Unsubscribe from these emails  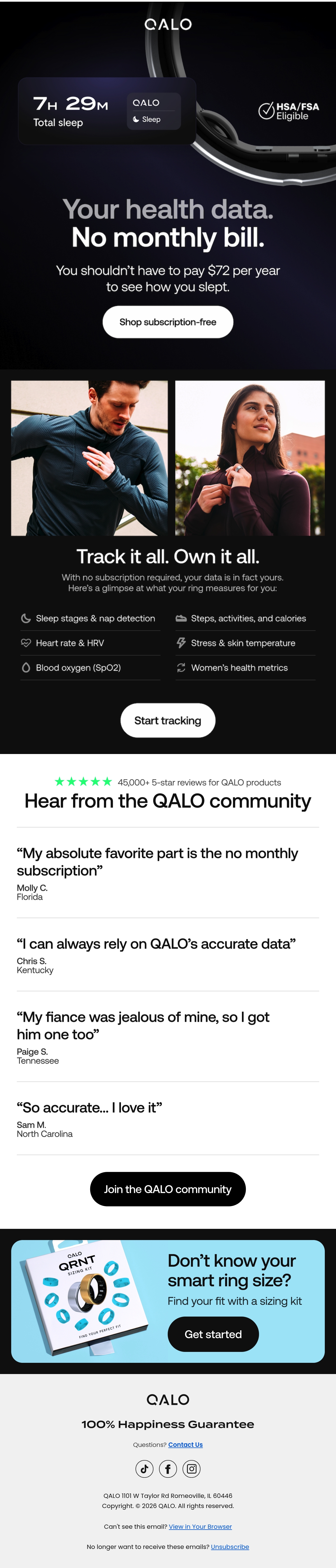[x=230, y=1546]
